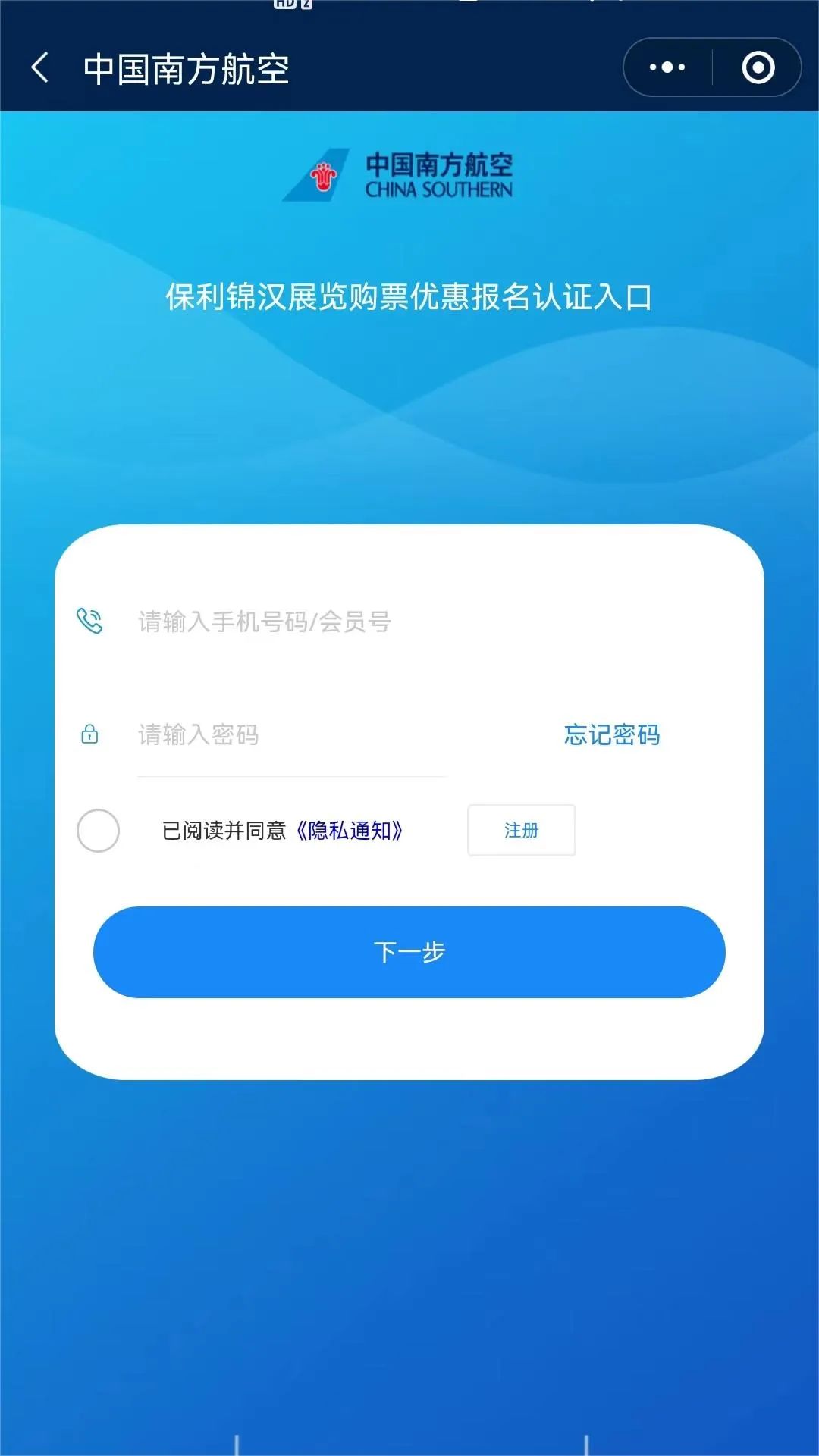Focus the password input field
This screenshot has width=819, height=1456.
click(291, 734)
